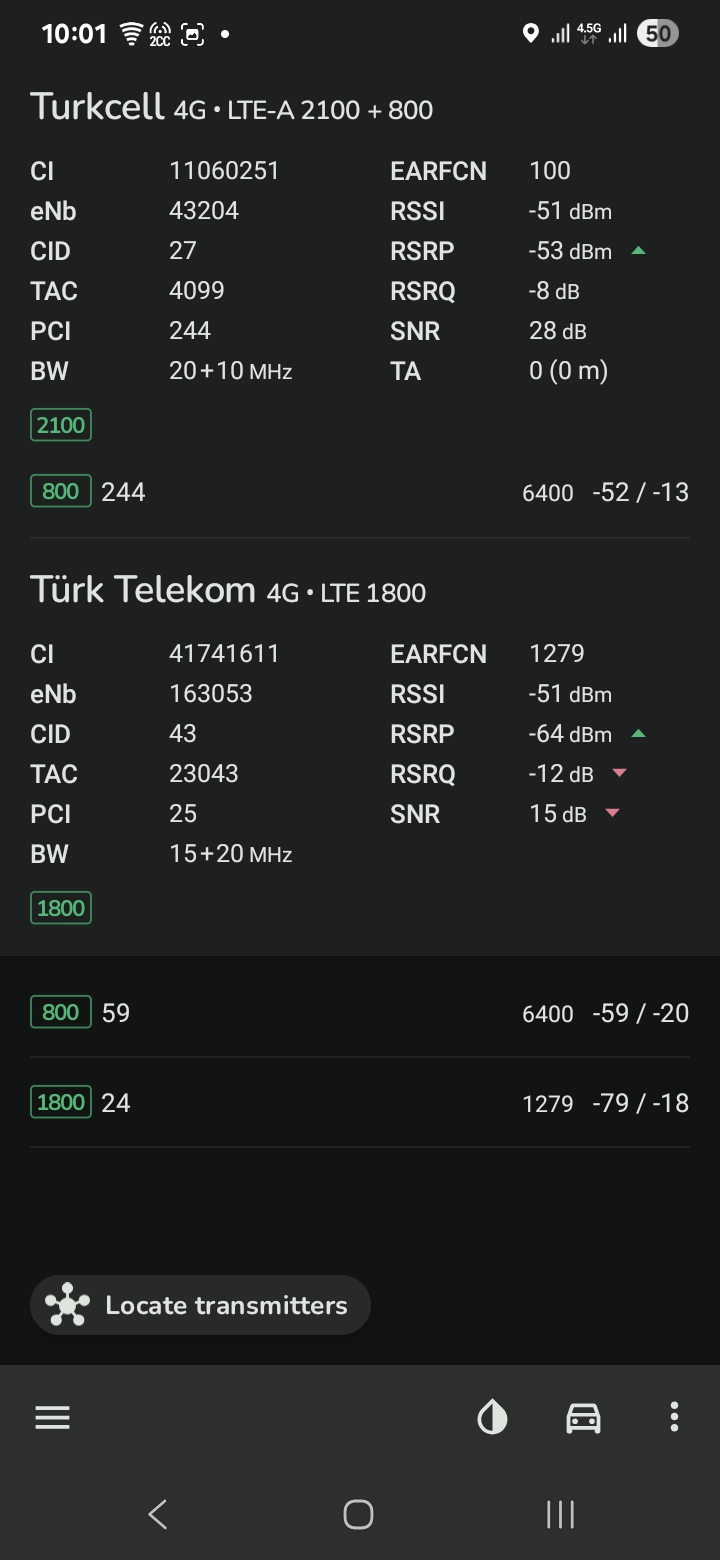Open the hamburger menu drawer
Viewport: 720px width, 1560px height.
(52, 1417)
